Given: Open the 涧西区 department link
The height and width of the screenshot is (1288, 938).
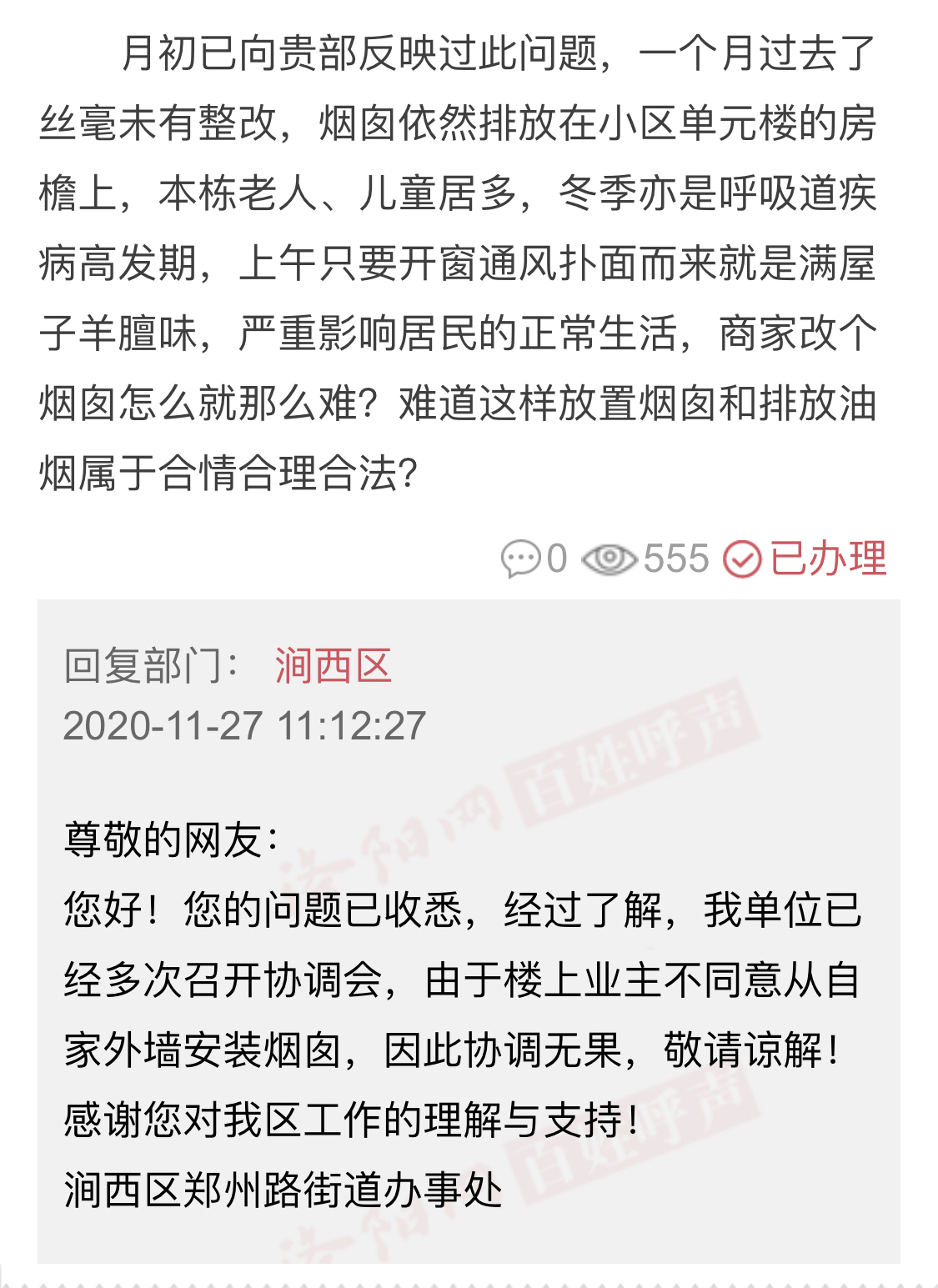Looking at the screenshot, I should [333, 666].
